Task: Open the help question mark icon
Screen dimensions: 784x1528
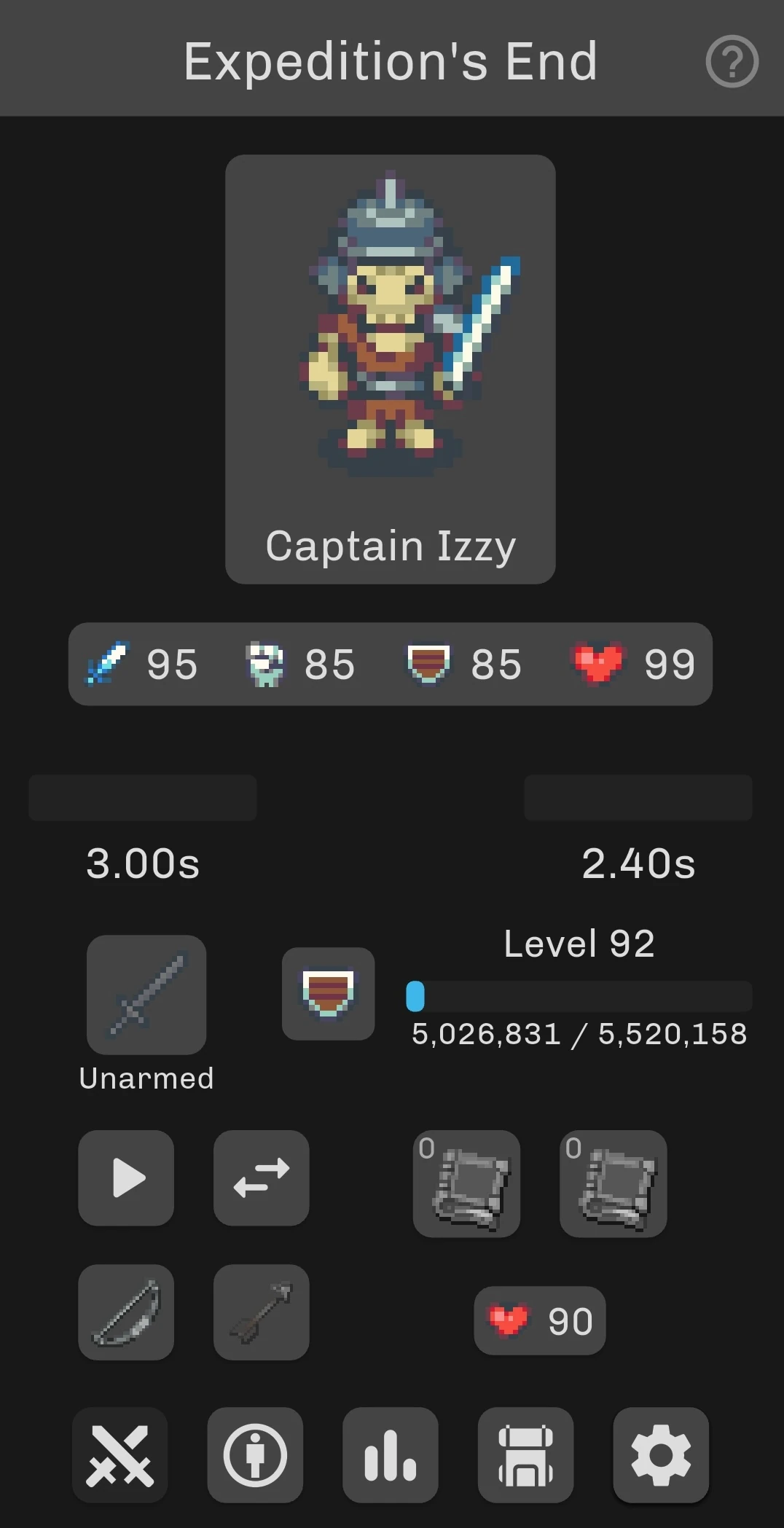Action: pyautogui.click(x=732, y=61)
